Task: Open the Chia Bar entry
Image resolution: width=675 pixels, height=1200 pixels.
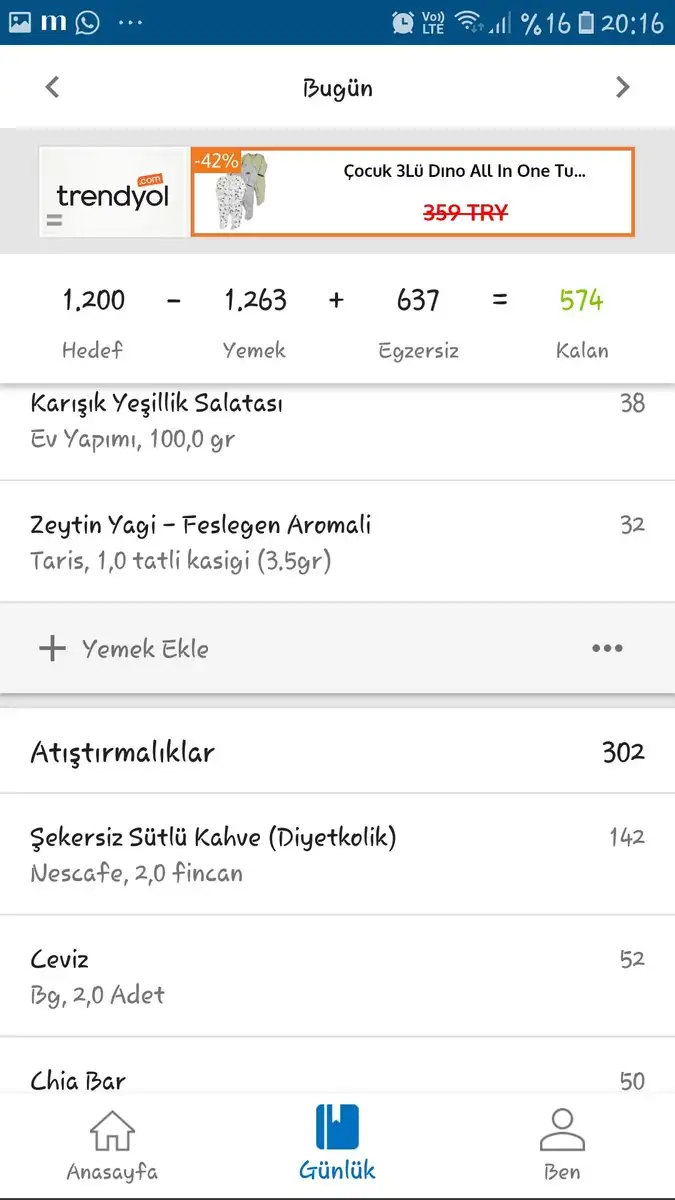Action: pos(337,1066)
